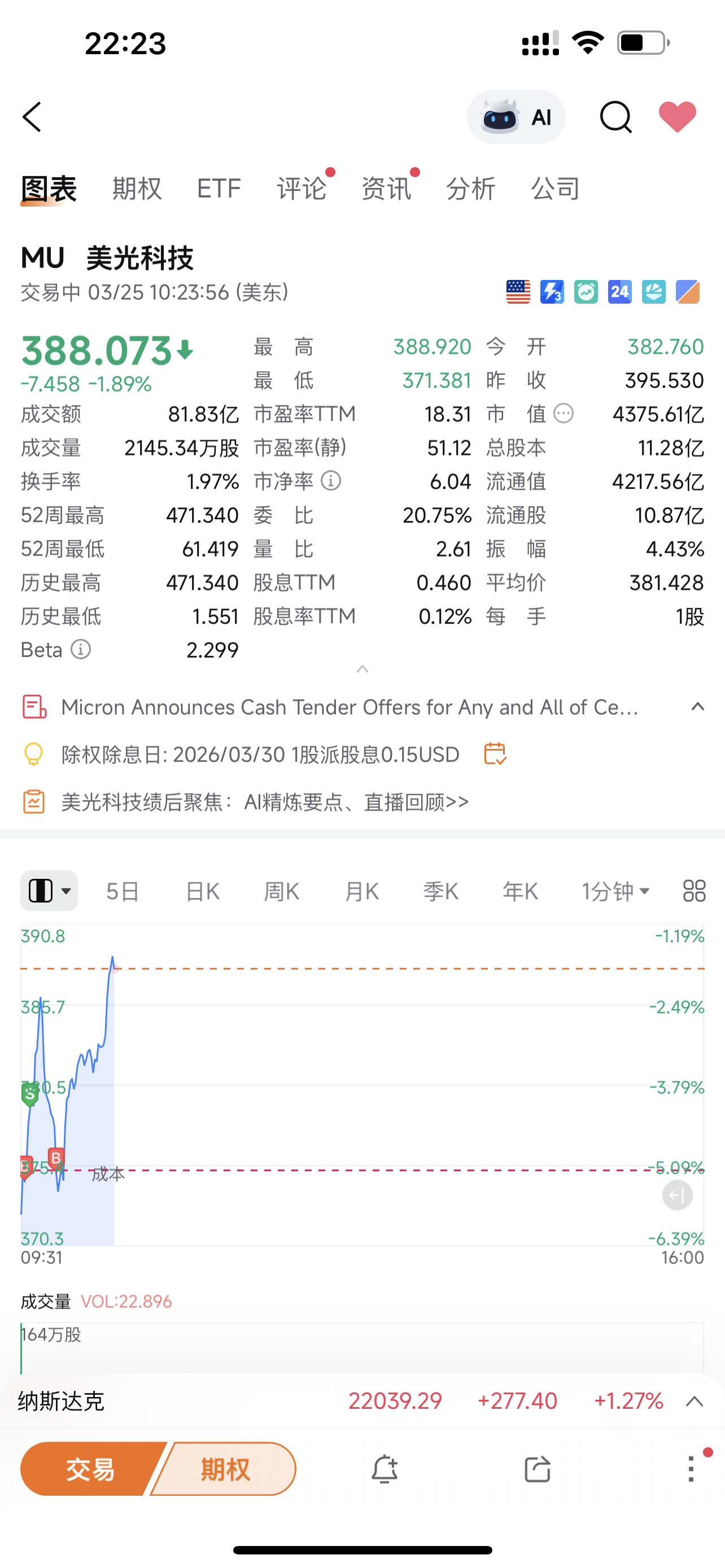Viewport: 725px width, 1568px height.
Task: Open the 1分钟 interval dropdown
Action: tap(615, 892)
